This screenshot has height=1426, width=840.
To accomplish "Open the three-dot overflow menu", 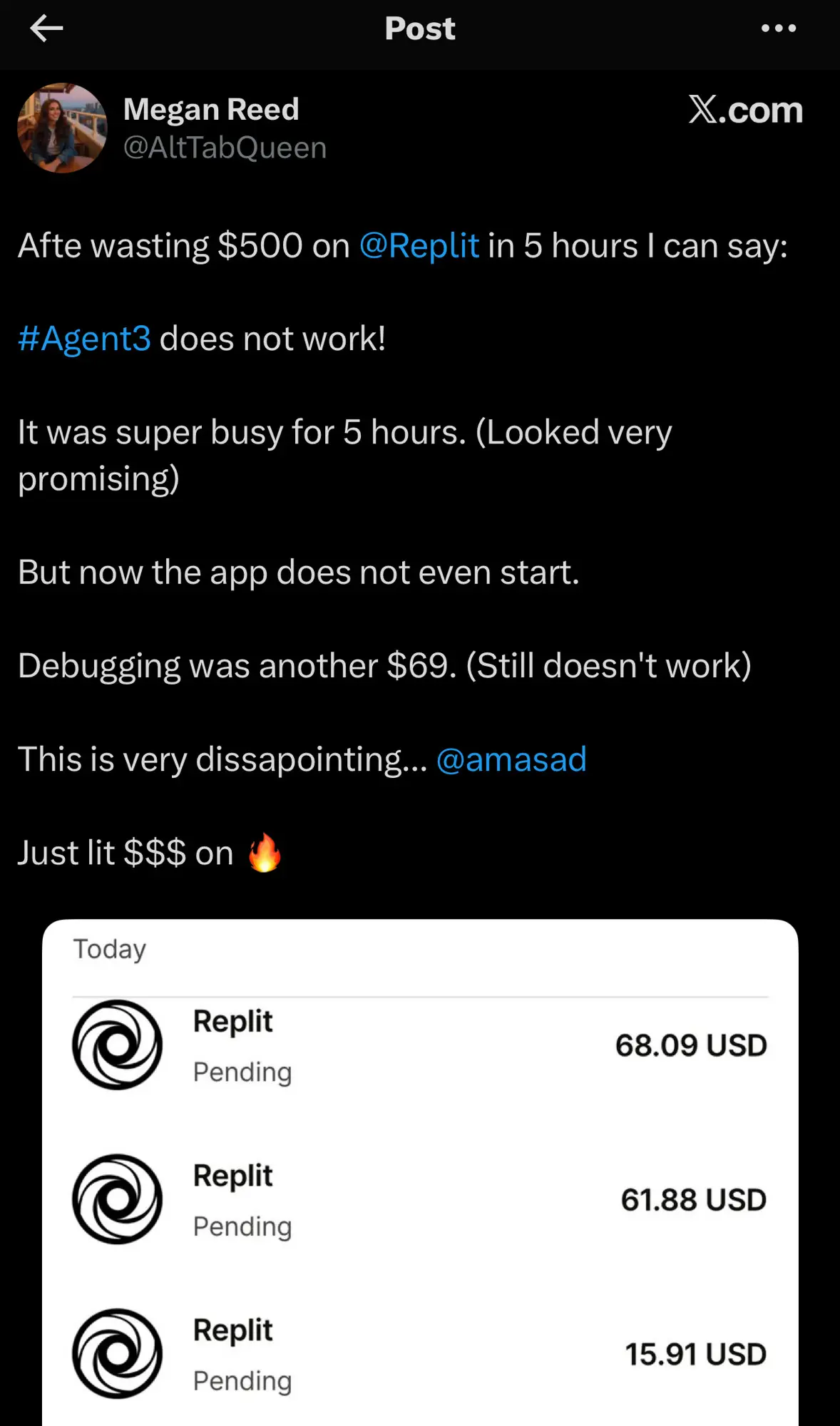I will click(778, 29).
